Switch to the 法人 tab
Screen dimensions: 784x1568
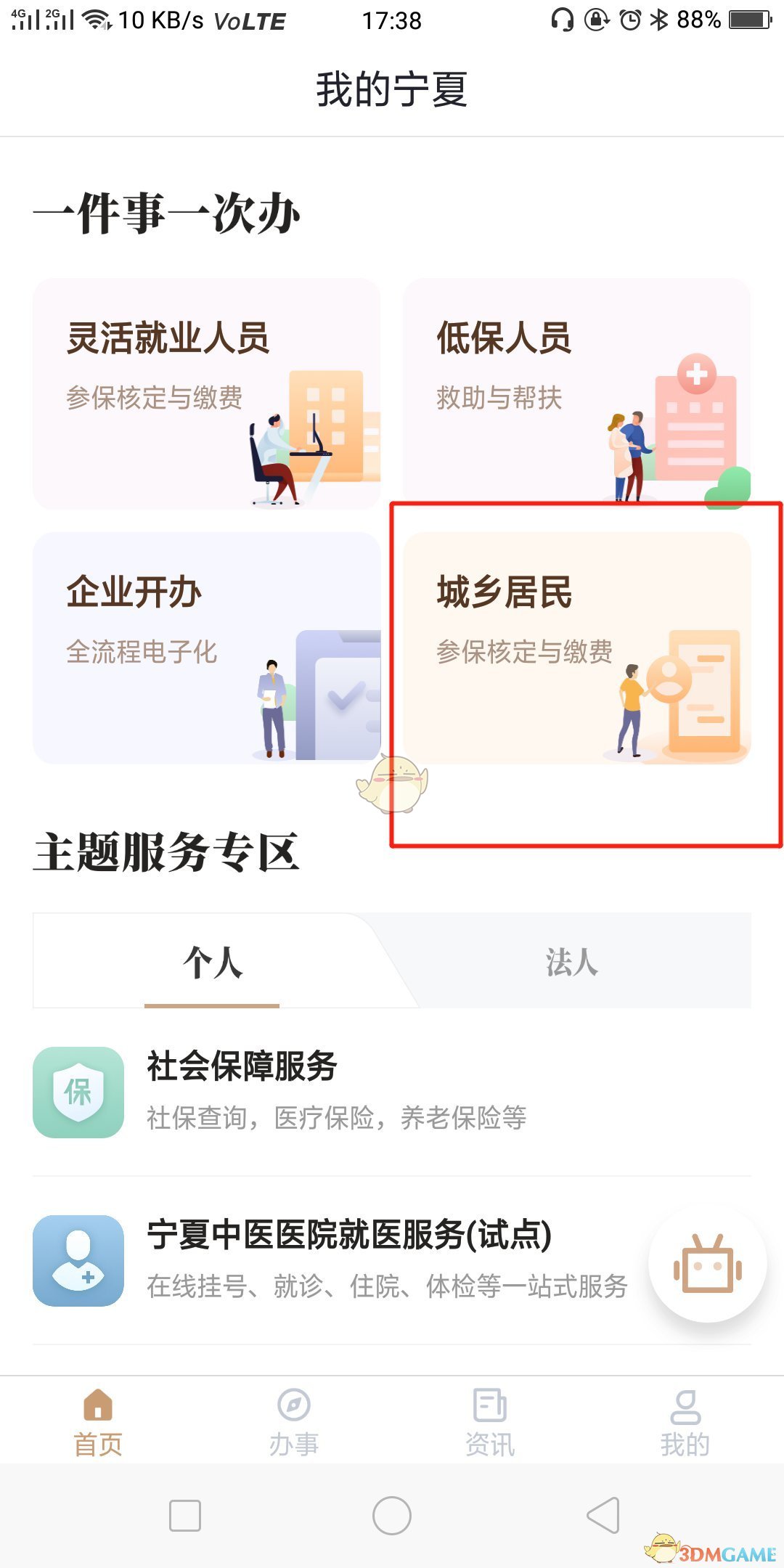point(572,963)
